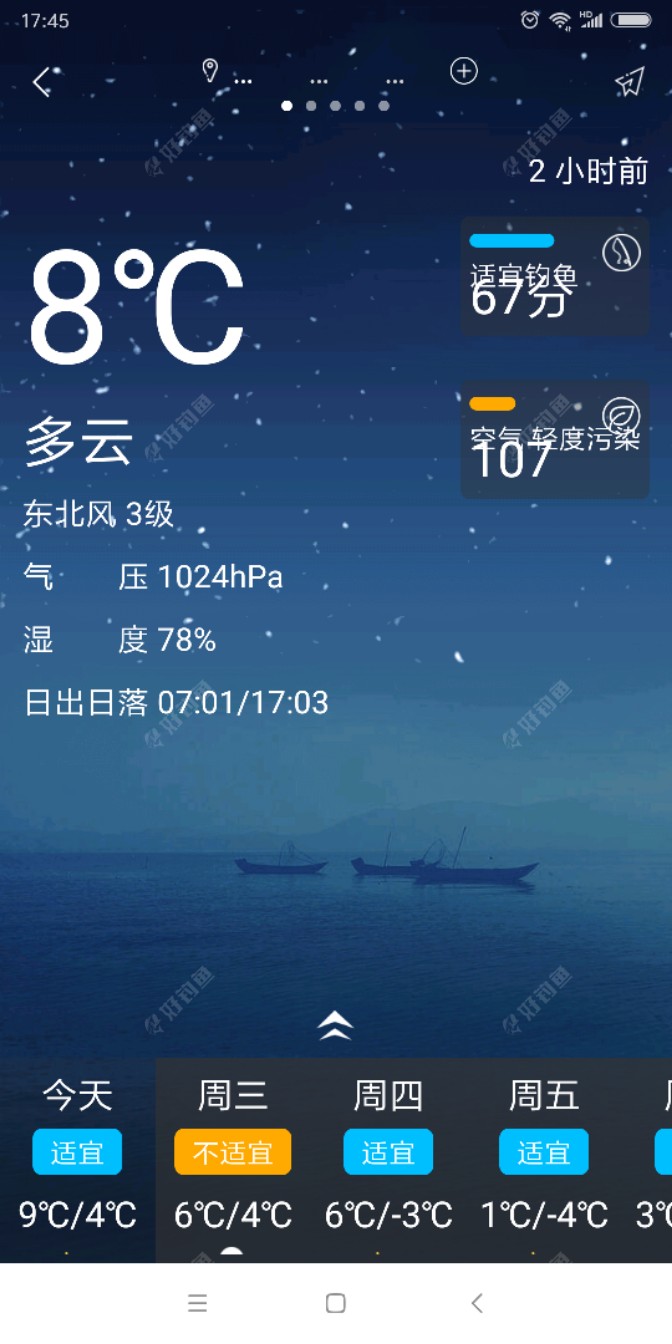Viewport: 672px width, 1344px height.
Task: Add a new city with plus icon
Action: pos(463,71)
